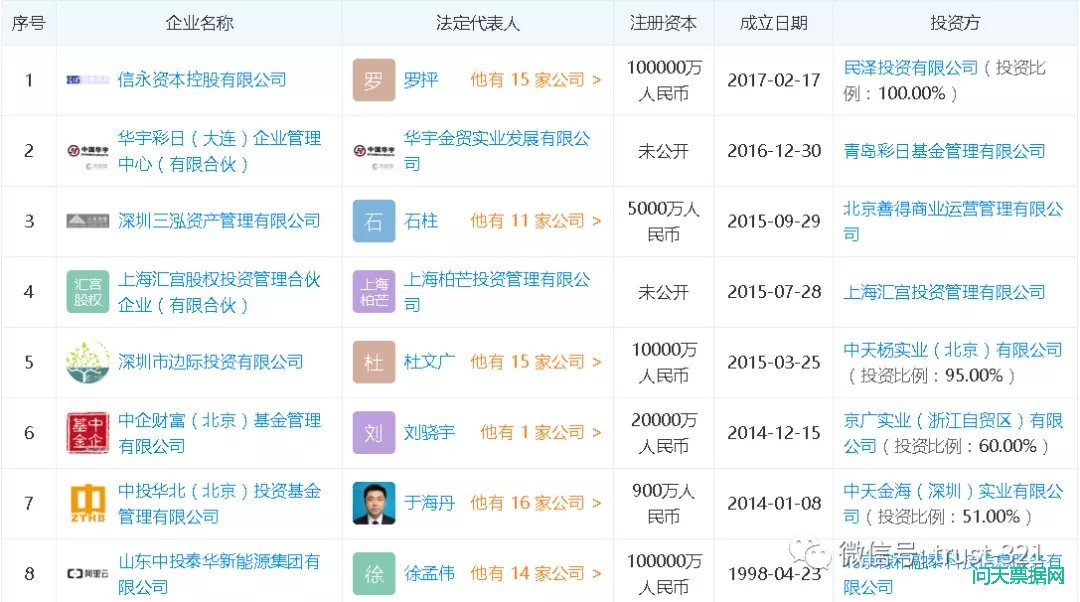This screenshot has height=602, width=1080.
Task: Open 华宇彩日(大连)企业管理中心 company page
Action: pos(219,151)
